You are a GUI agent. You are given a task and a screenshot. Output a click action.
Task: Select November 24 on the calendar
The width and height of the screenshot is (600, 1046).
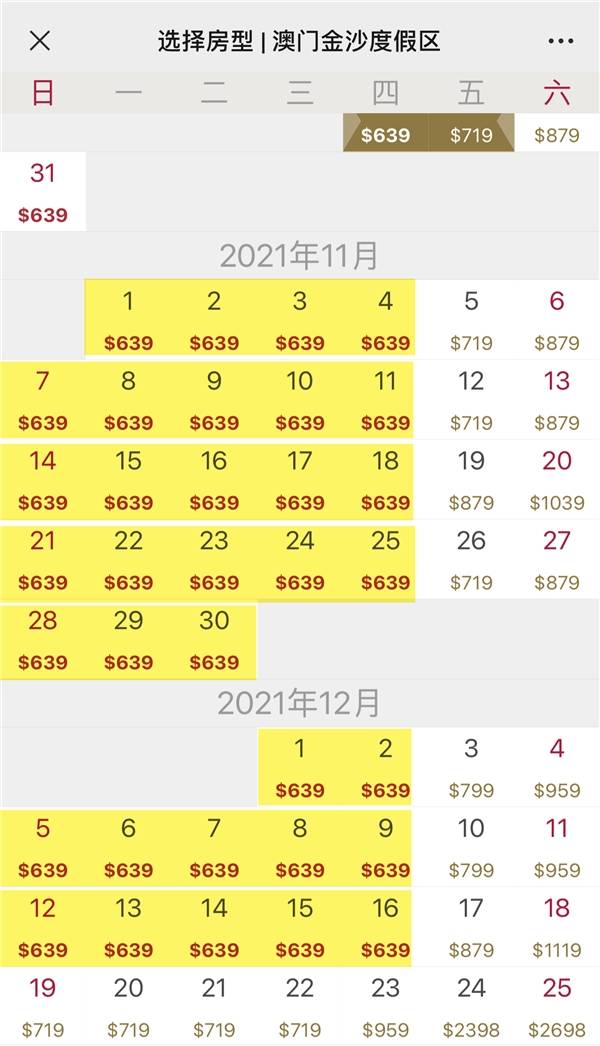[x=300, y=559]
